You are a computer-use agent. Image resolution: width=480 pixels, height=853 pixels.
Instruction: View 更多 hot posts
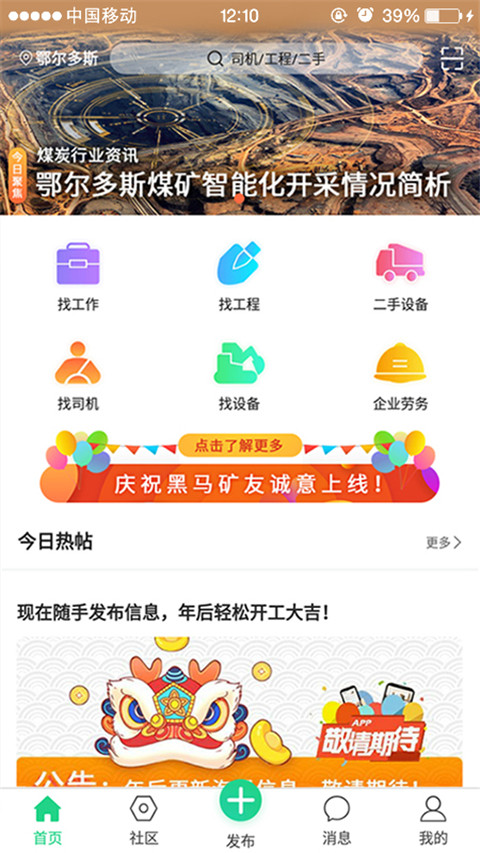pos(444,542)
